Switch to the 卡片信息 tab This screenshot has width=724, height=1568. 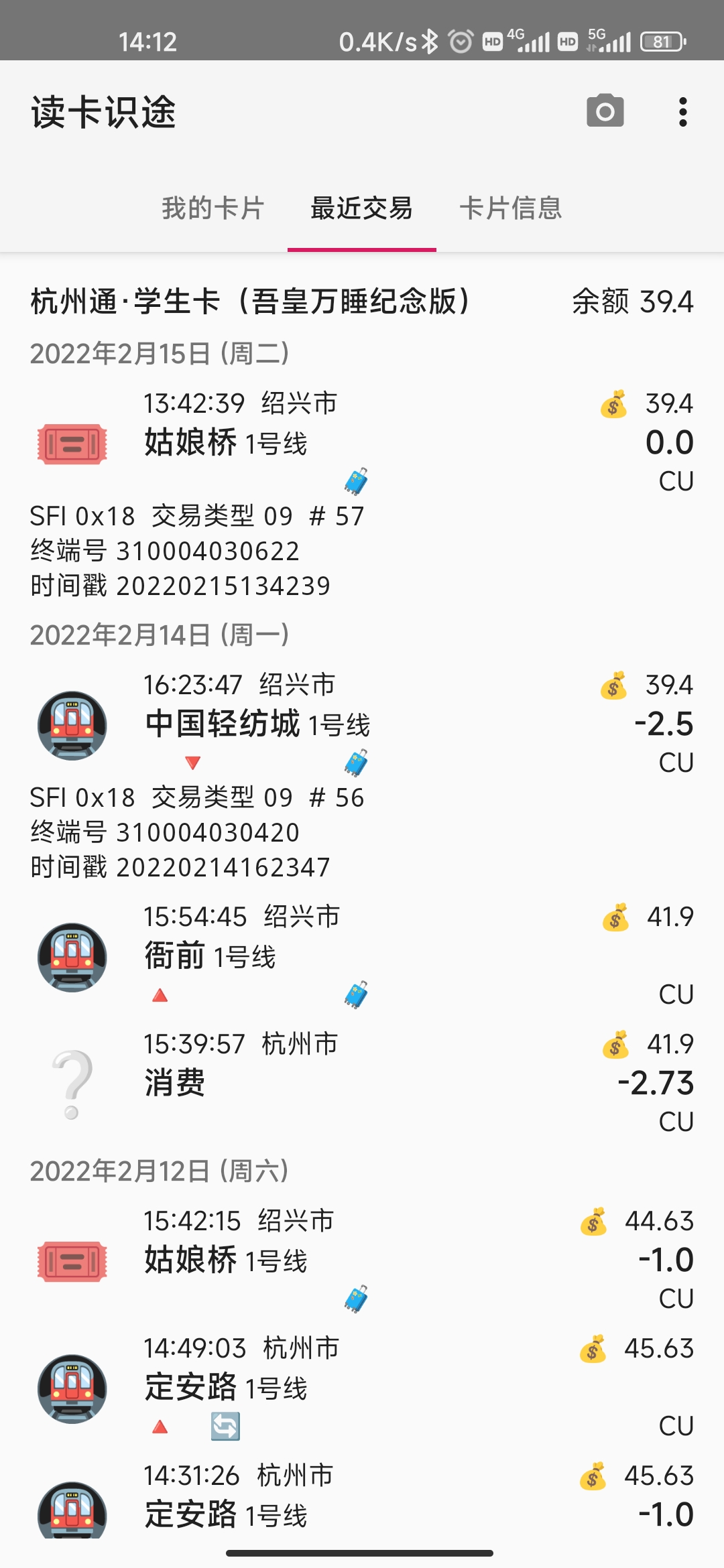tap(510, 208)
